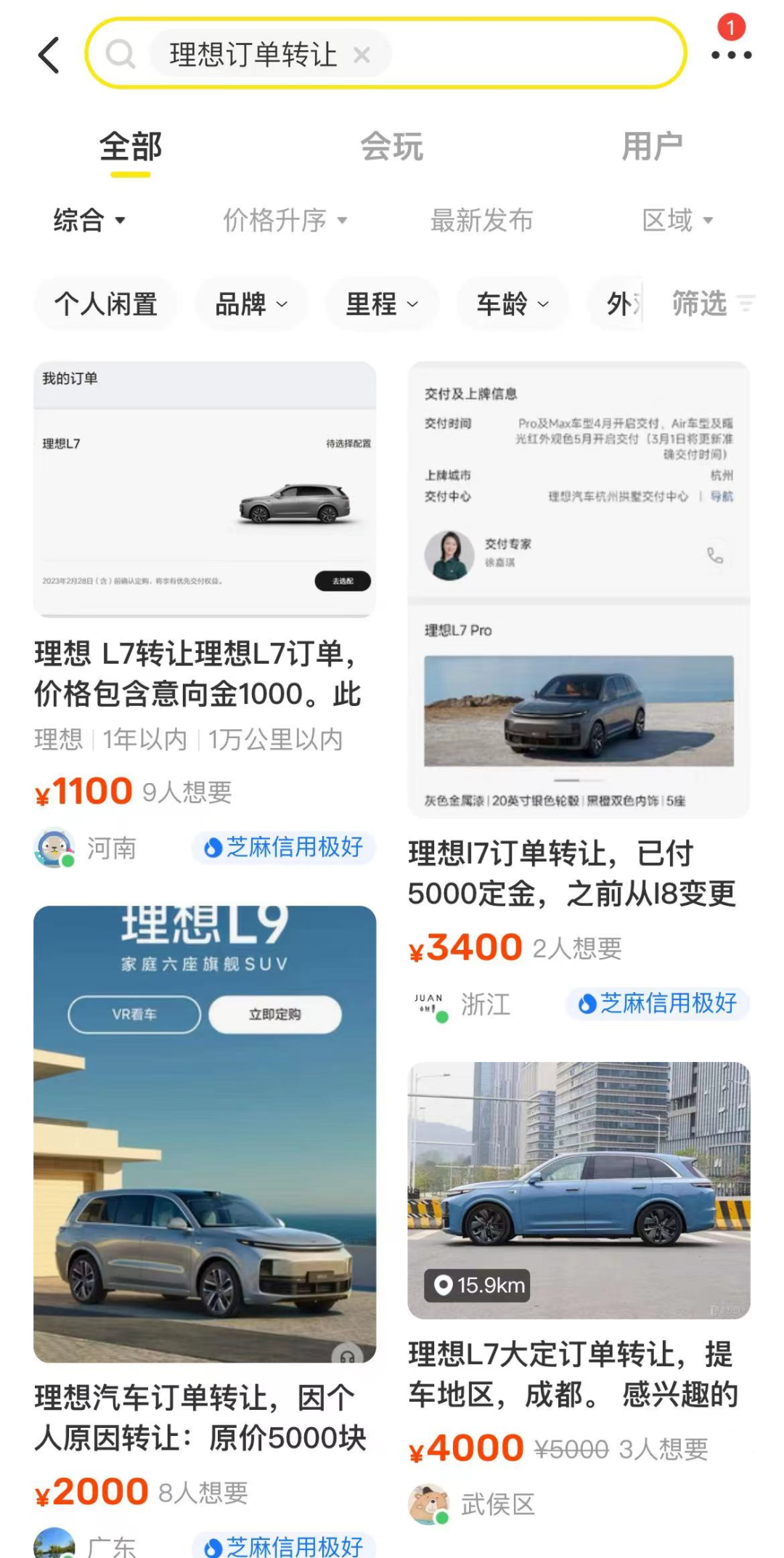Clear the 理想订单转让 search keyword
Viewport: 784px width, 1558px height.
362,54
